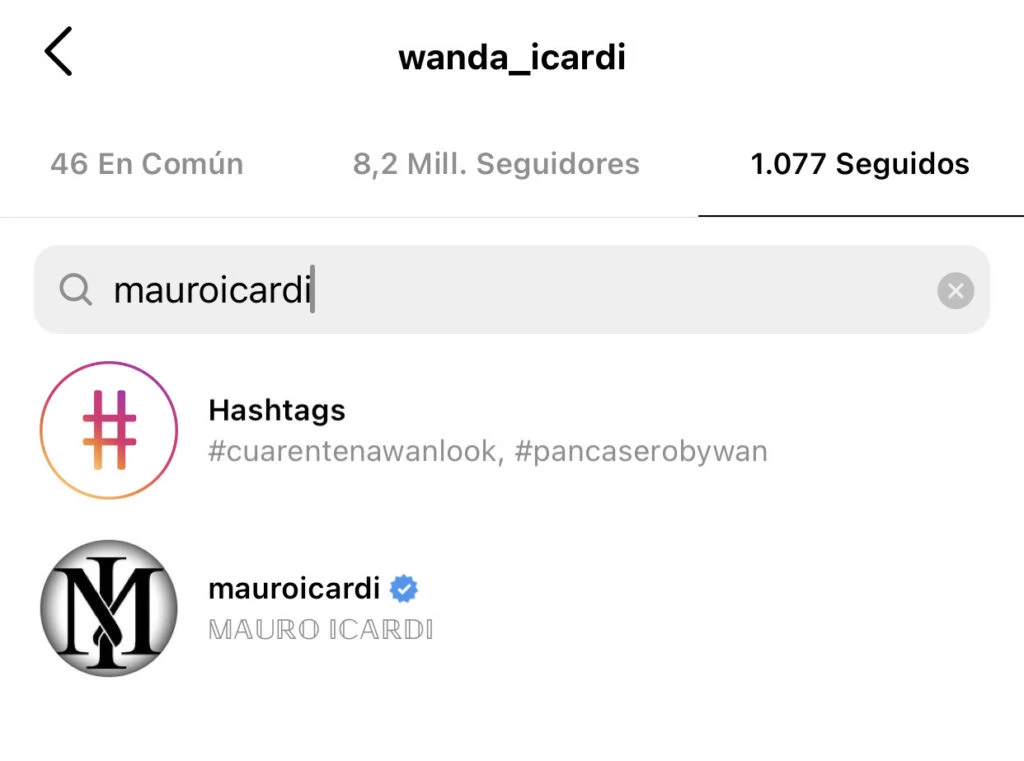Screen dimensions: 1024x761
Task: Switch to the 8,2 Mill. Seguidores tab
Action: click(496, 164)
